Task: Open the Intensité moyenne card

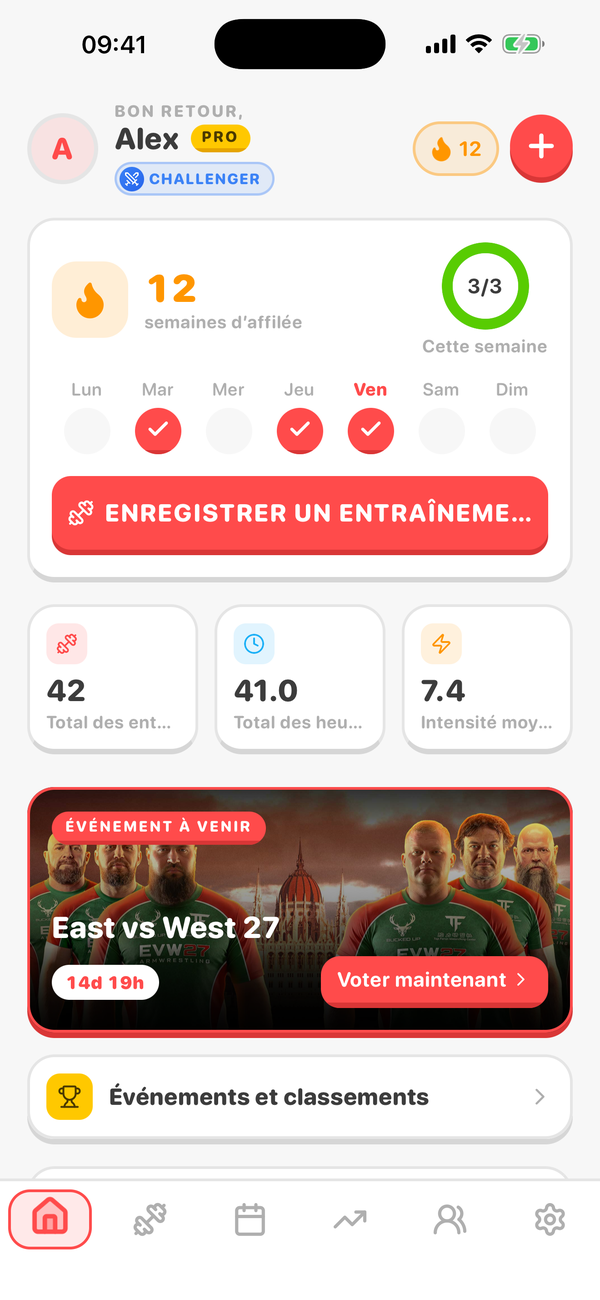Action: pos(487,678)
